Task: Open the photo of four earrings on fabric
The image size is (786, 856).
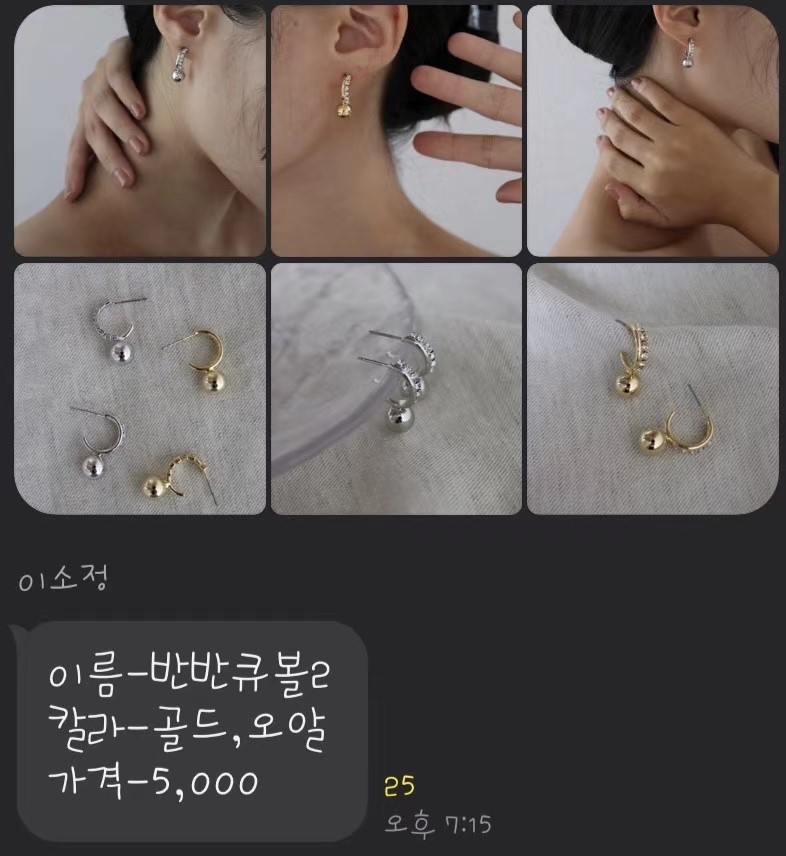Action: (140, 388)
